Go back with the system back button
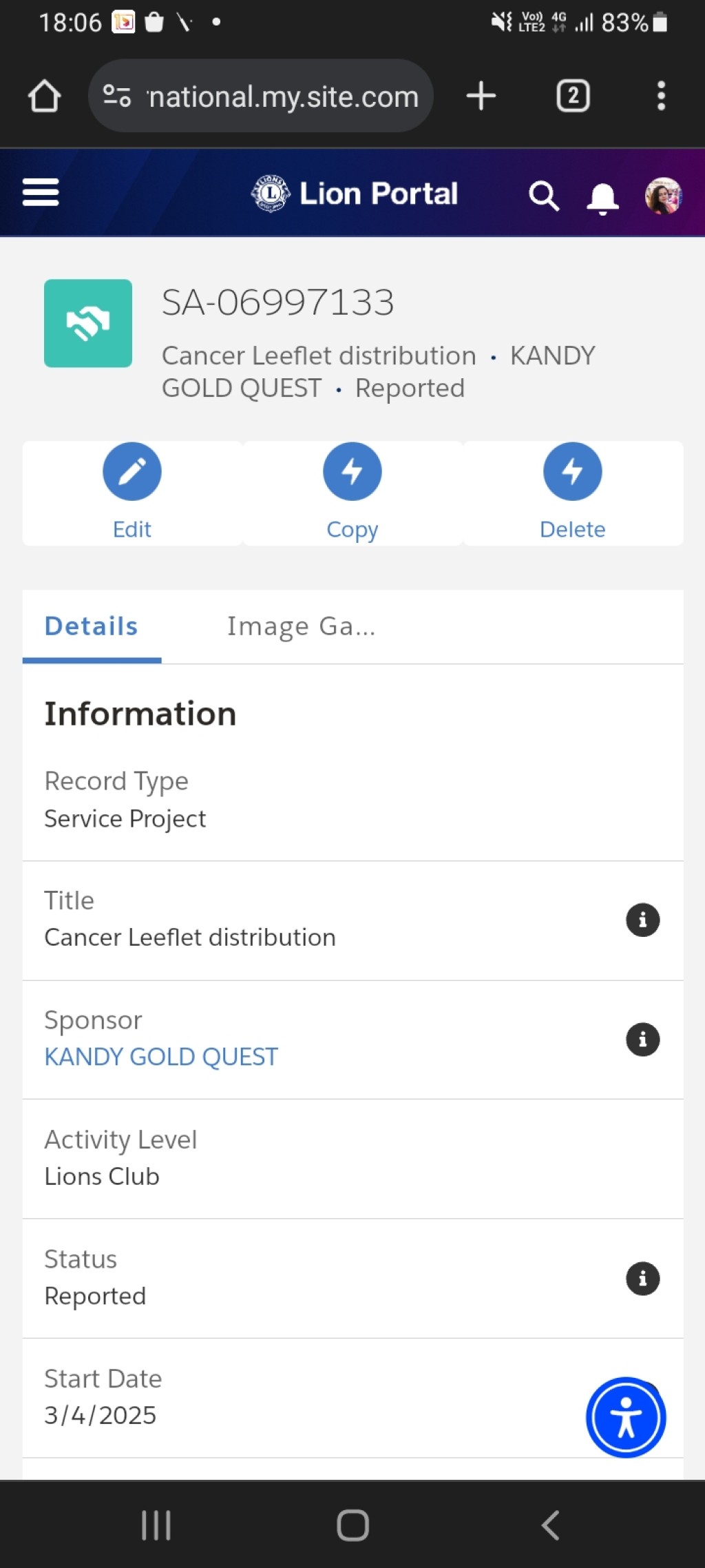Viewport: 705px width, 1568px height. pyautogui.click(x=550, y=1525)
